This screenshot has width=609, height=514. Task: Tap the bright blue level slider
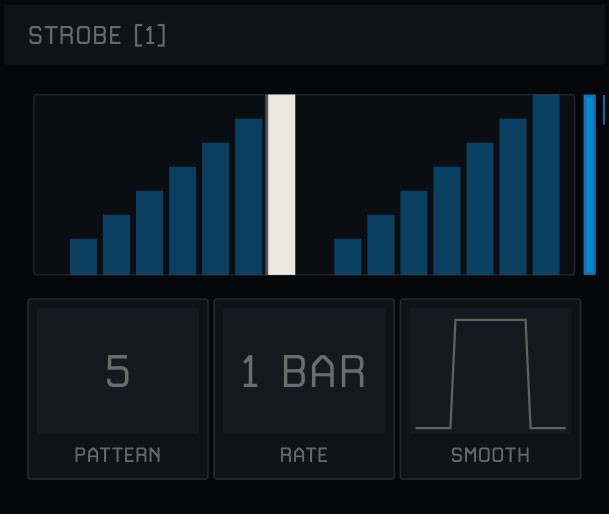coord(590,185)
